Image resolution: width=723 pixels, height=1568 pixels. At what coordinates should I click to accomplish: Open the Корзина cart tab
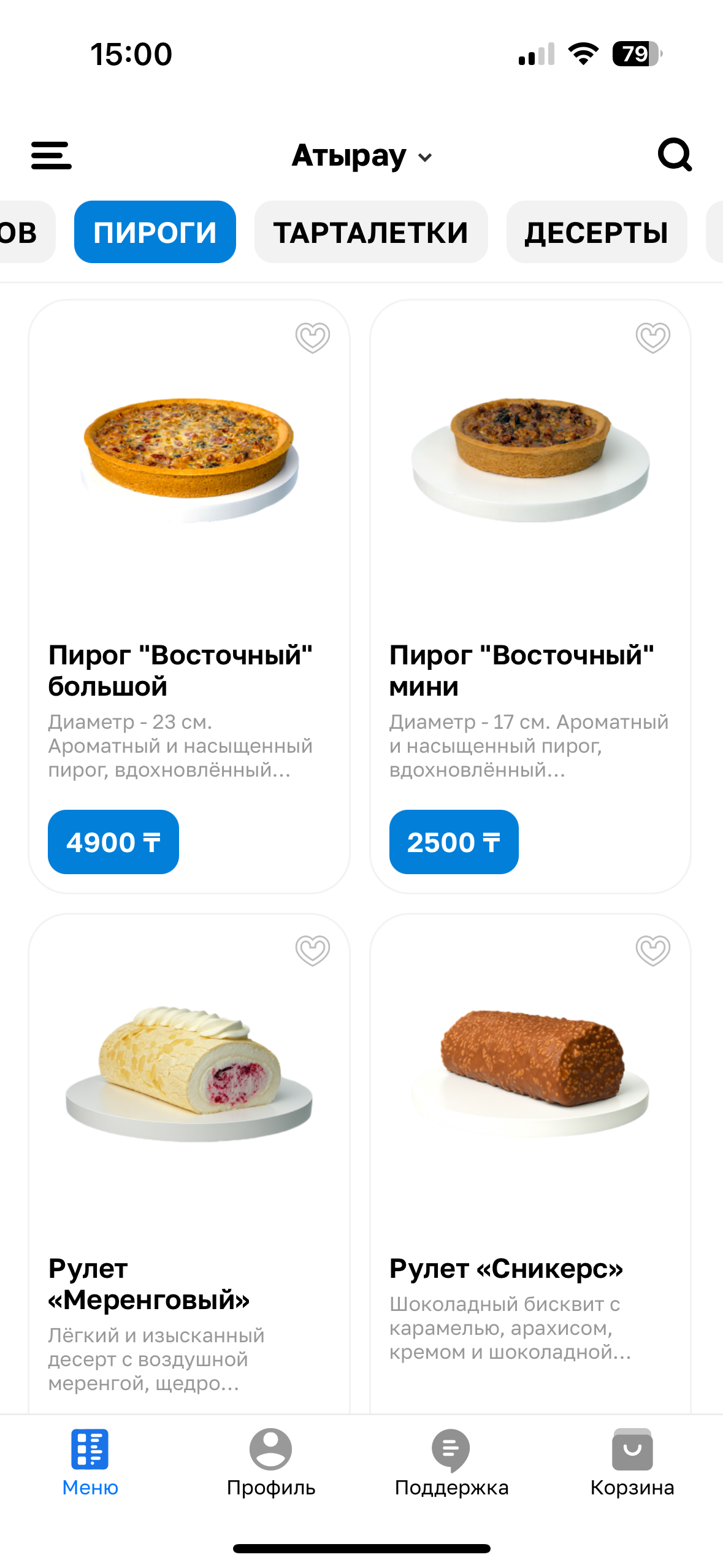(632, 1462)
